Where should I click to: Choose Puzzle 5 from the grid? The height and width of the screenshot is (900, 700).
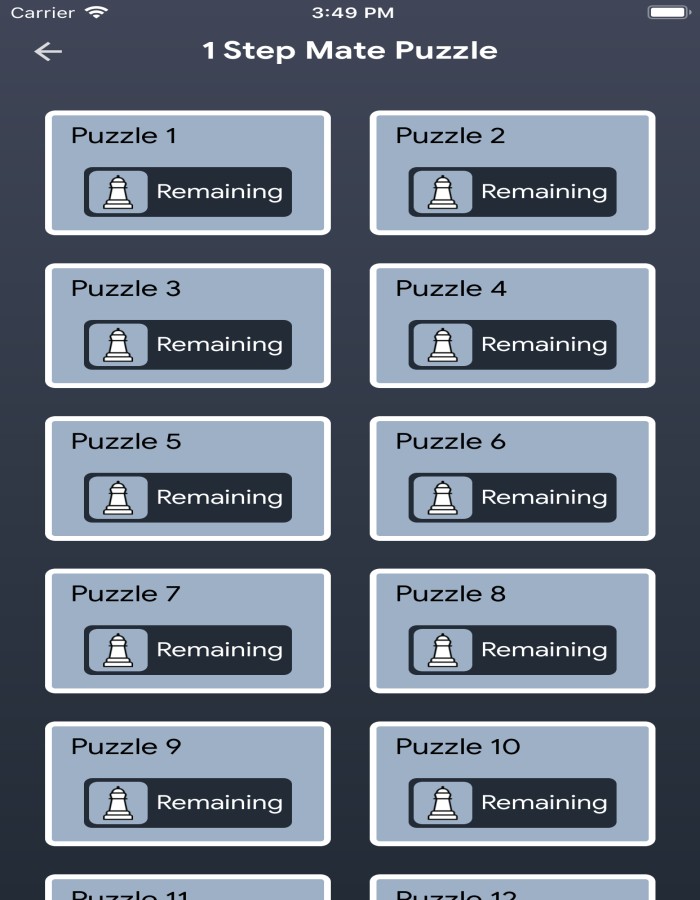point(188,479)
